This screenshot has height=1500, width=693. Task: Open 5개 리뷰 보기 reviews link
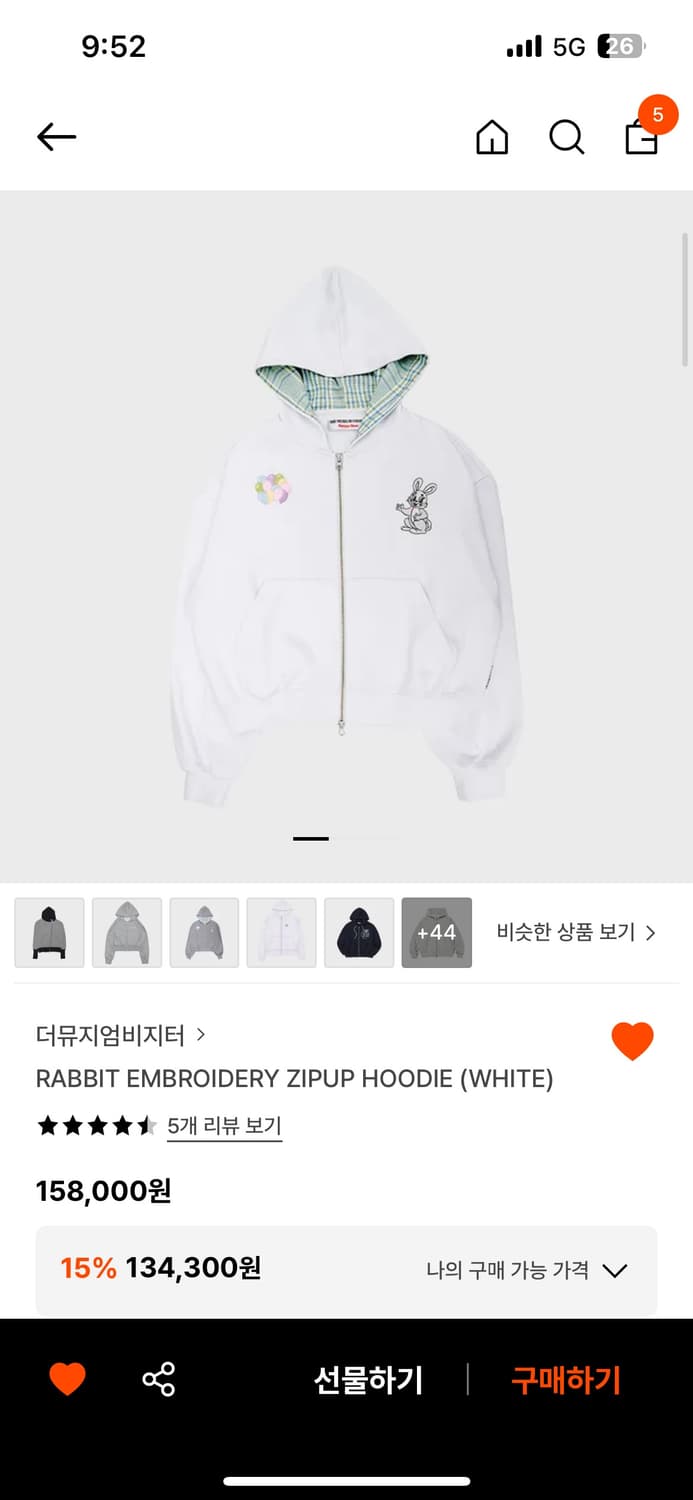[x=224, y=1126]
